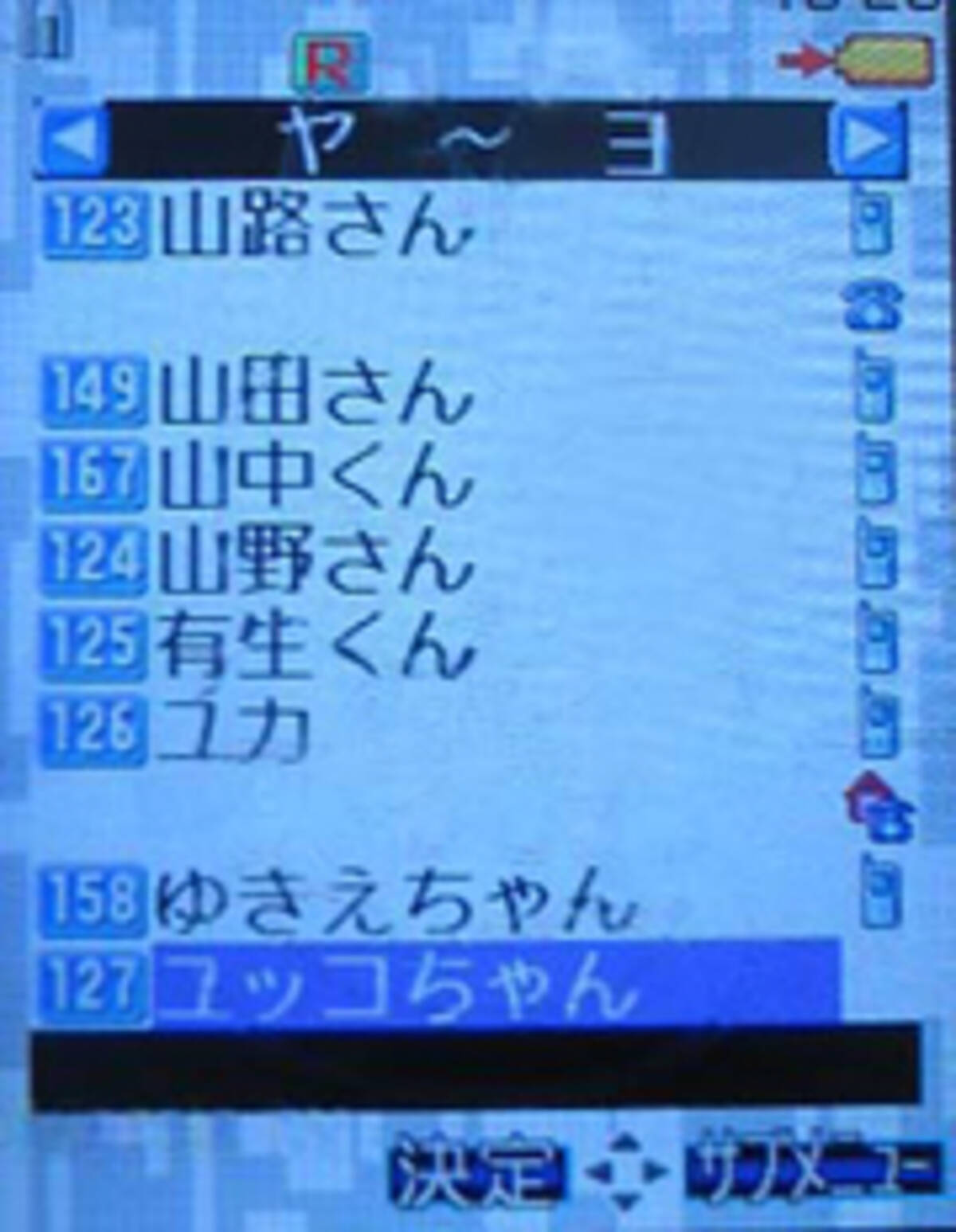Open contact 山野さん

316,561
